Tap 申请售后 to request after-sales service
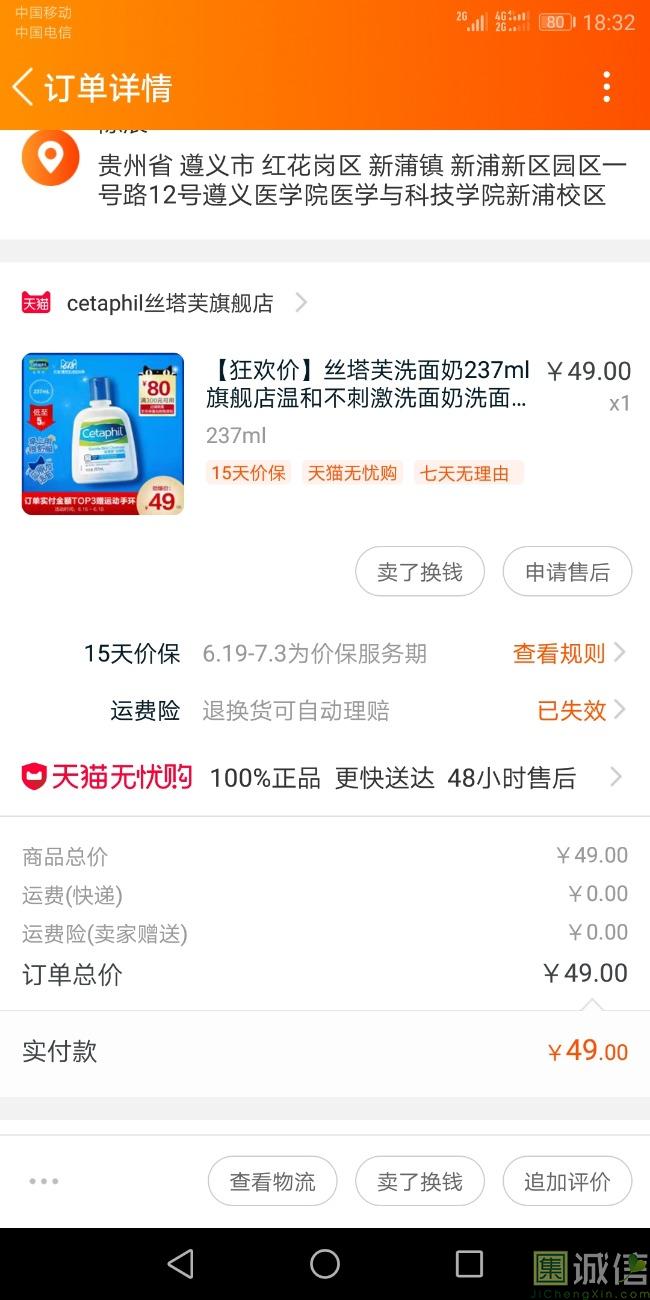The image size is (650, 1300). (567, 572)
